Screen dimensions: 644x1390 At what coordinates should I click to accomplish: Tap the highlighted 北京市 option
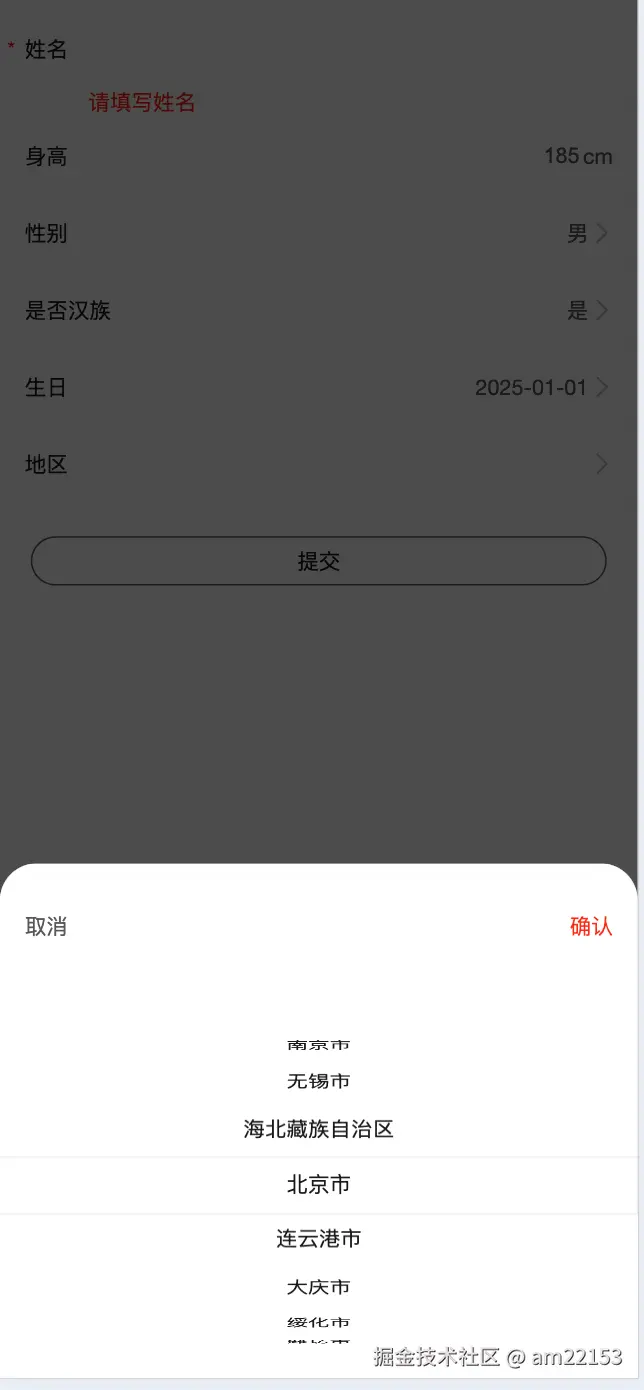tap(318, 1185)
